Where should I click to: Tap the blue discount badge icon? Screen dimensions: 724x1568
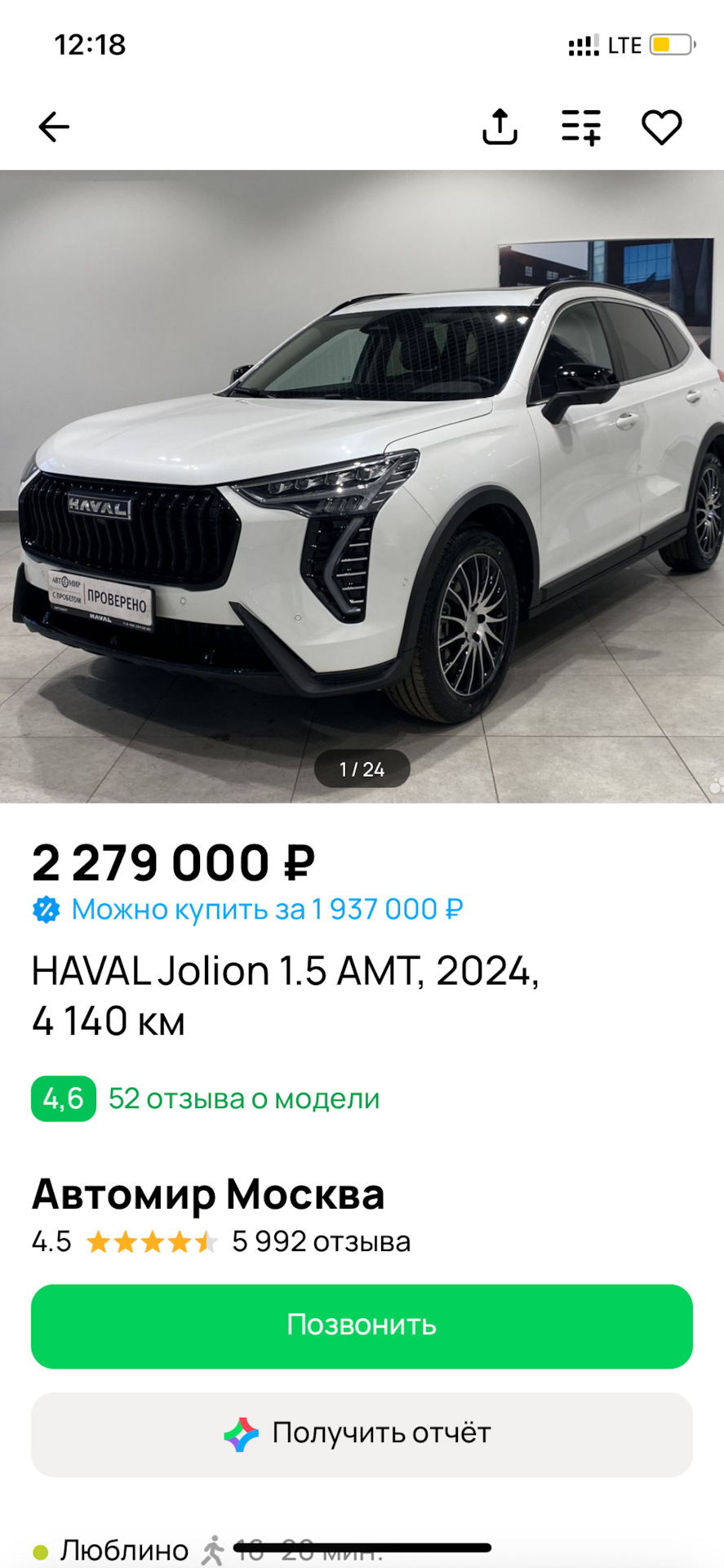coord(46,908)
